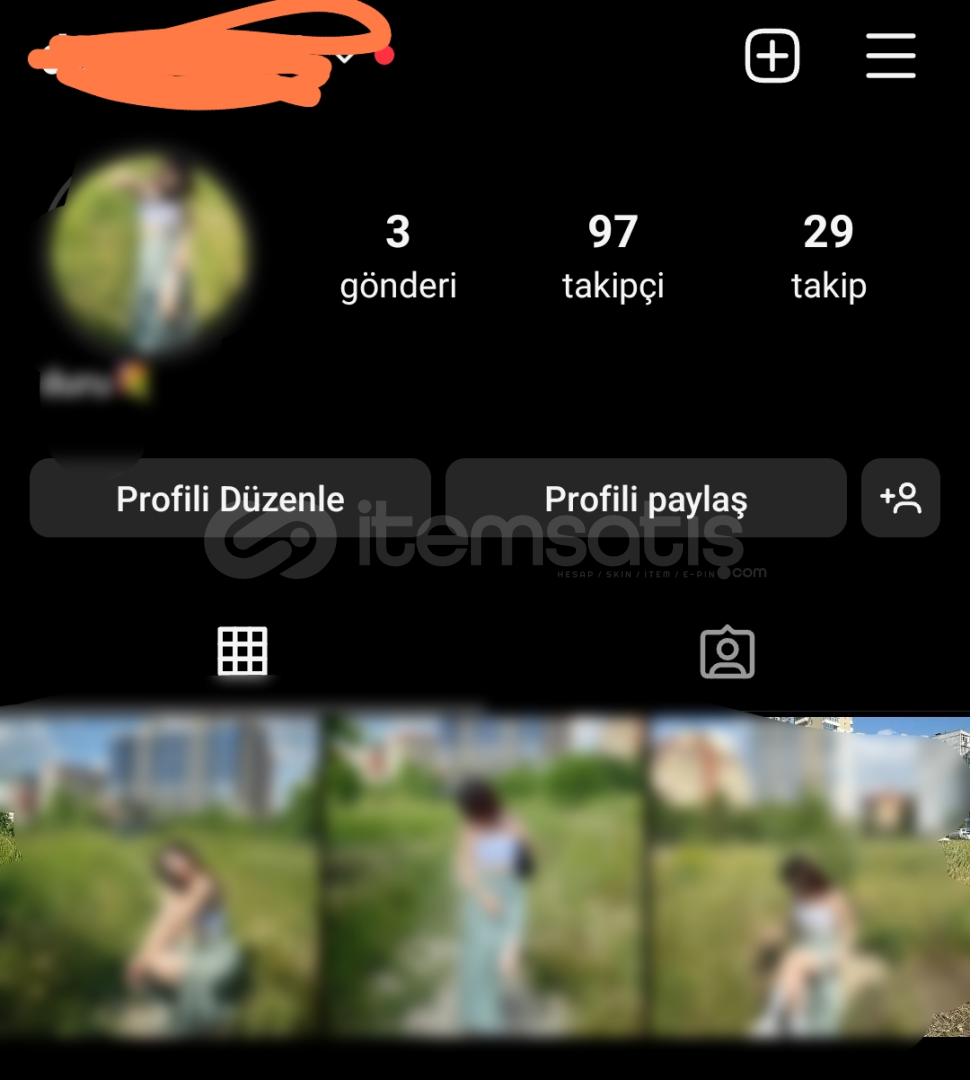Open the discover people icon
970x1080 pixels.
click(900, 498)
